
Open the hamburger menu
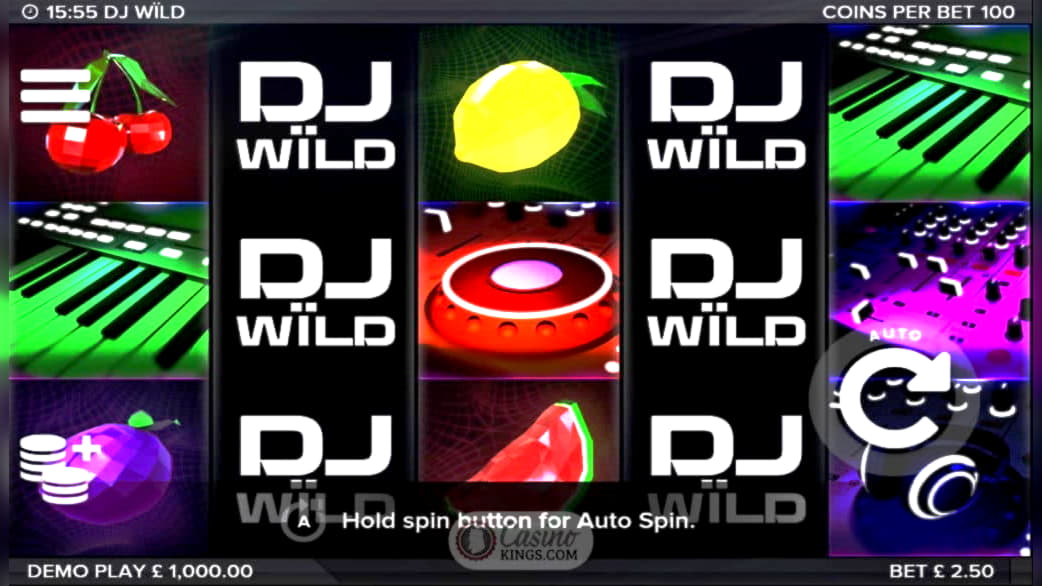[x=55, y=95]
